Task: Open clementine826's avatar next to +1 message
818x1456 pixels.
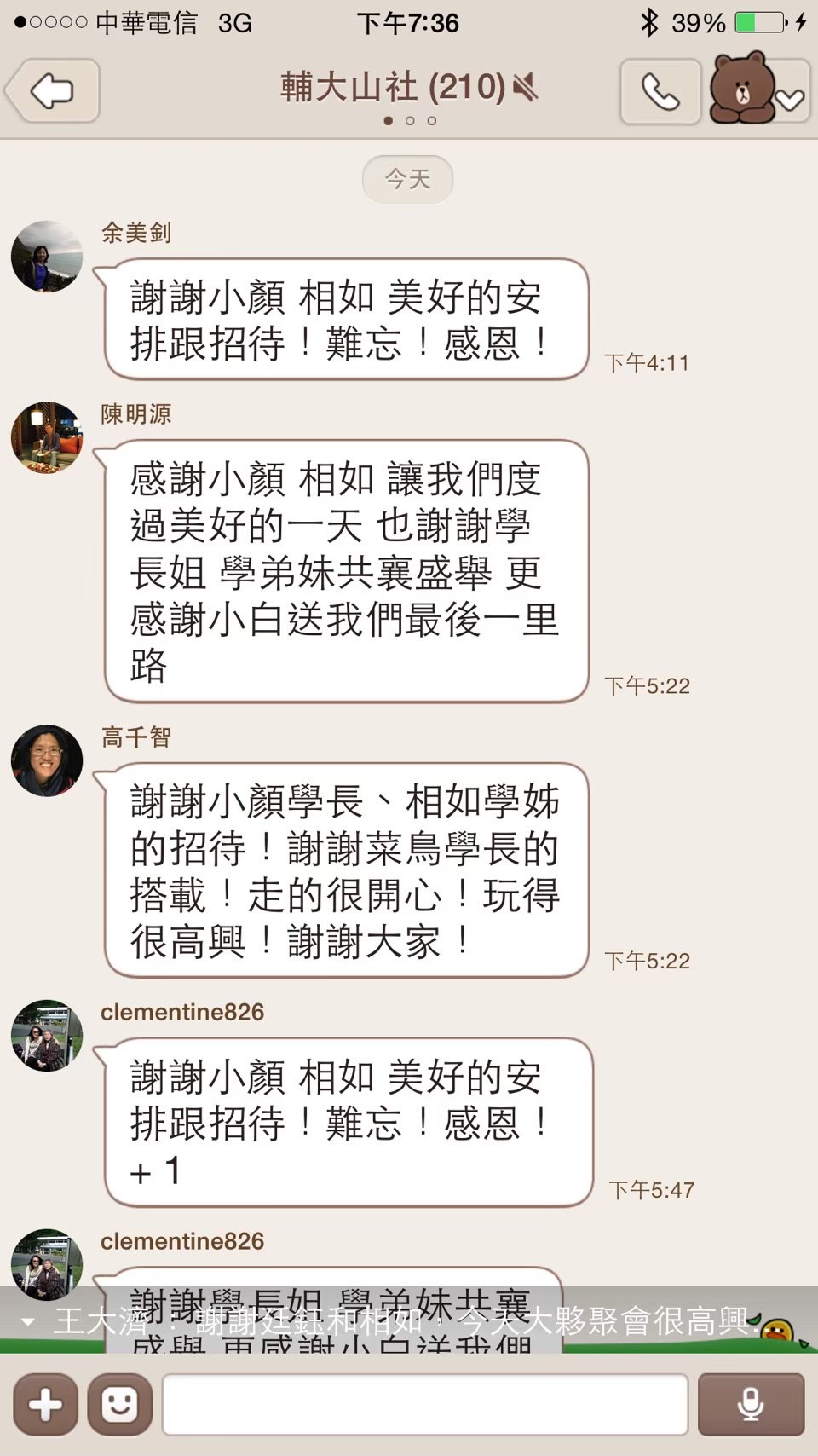Action: [x=47, y=1035]
